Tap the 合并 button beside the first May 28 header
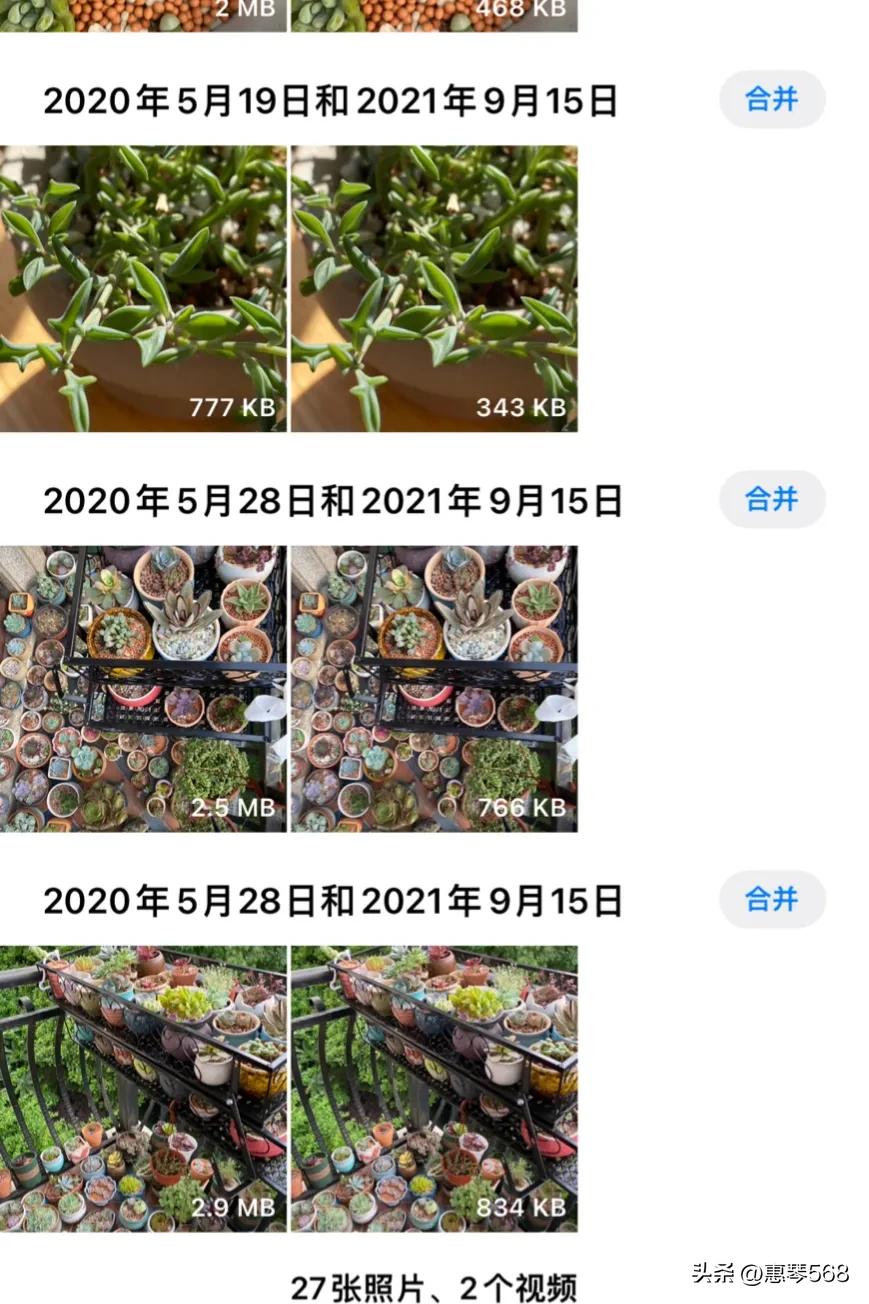The width and height of the screenshot is (869, 1304). 771,499
